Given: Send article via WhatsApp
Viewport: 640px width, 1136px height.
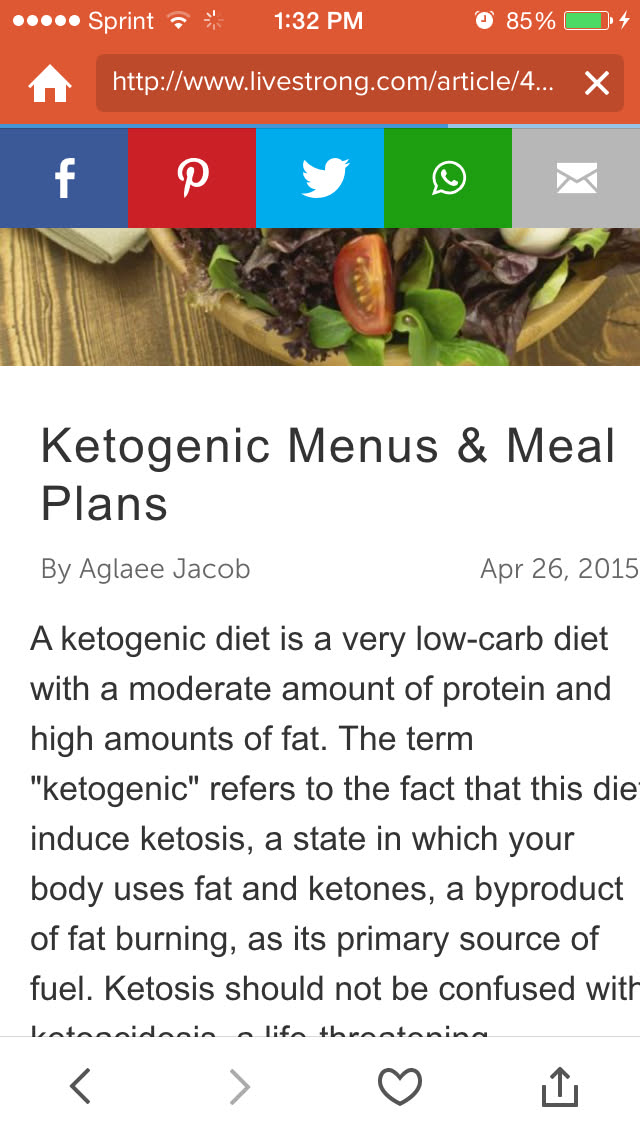Looking at the screenshot, I should coord(448,179).
